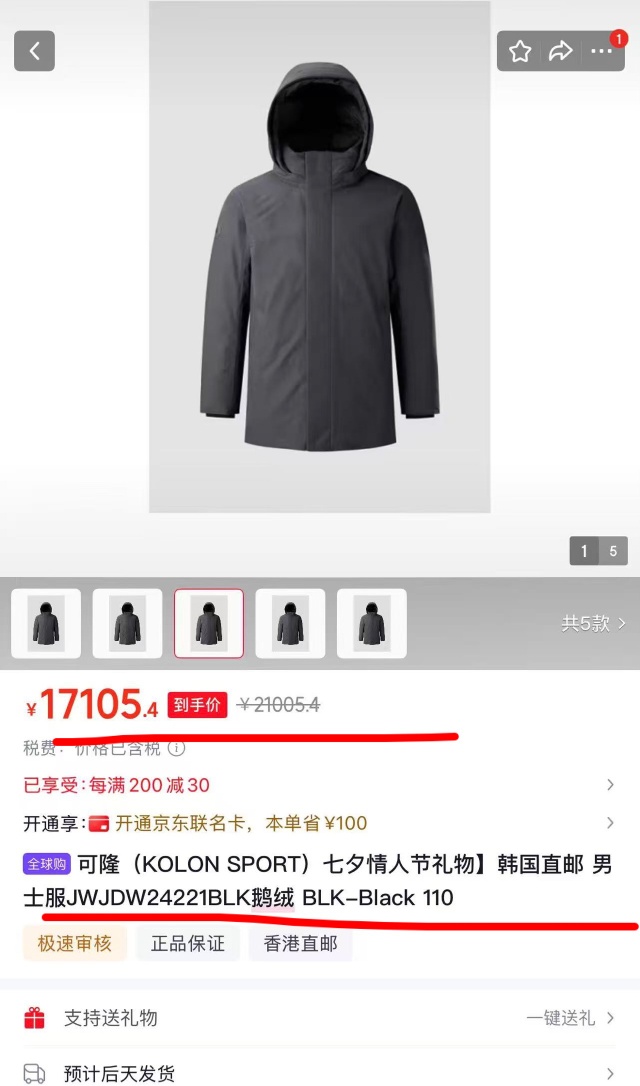Go back using the arrow icon
This screenshot has width=640, height=1086.
[34, 51]
